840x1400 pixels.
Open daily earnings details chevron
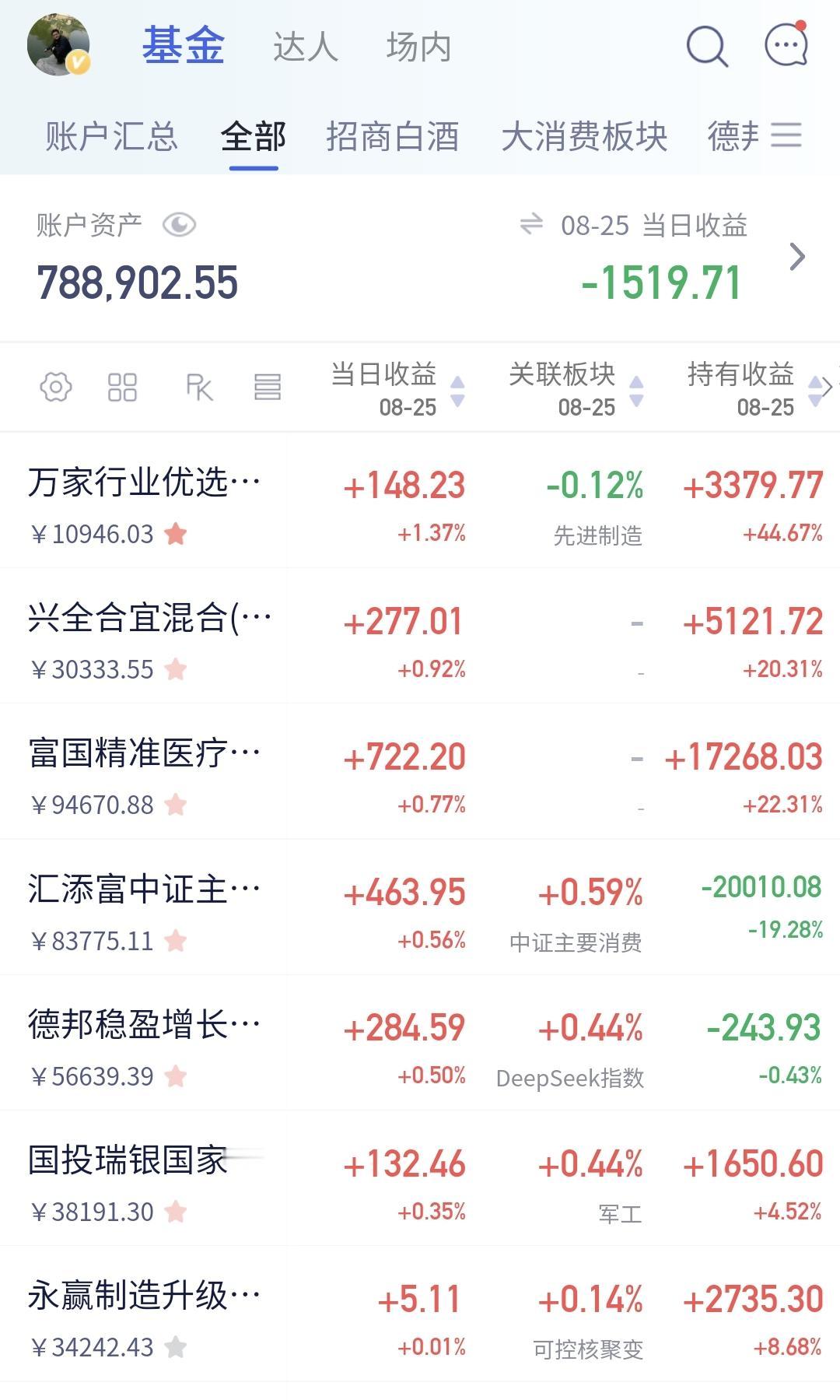point(797,257)
